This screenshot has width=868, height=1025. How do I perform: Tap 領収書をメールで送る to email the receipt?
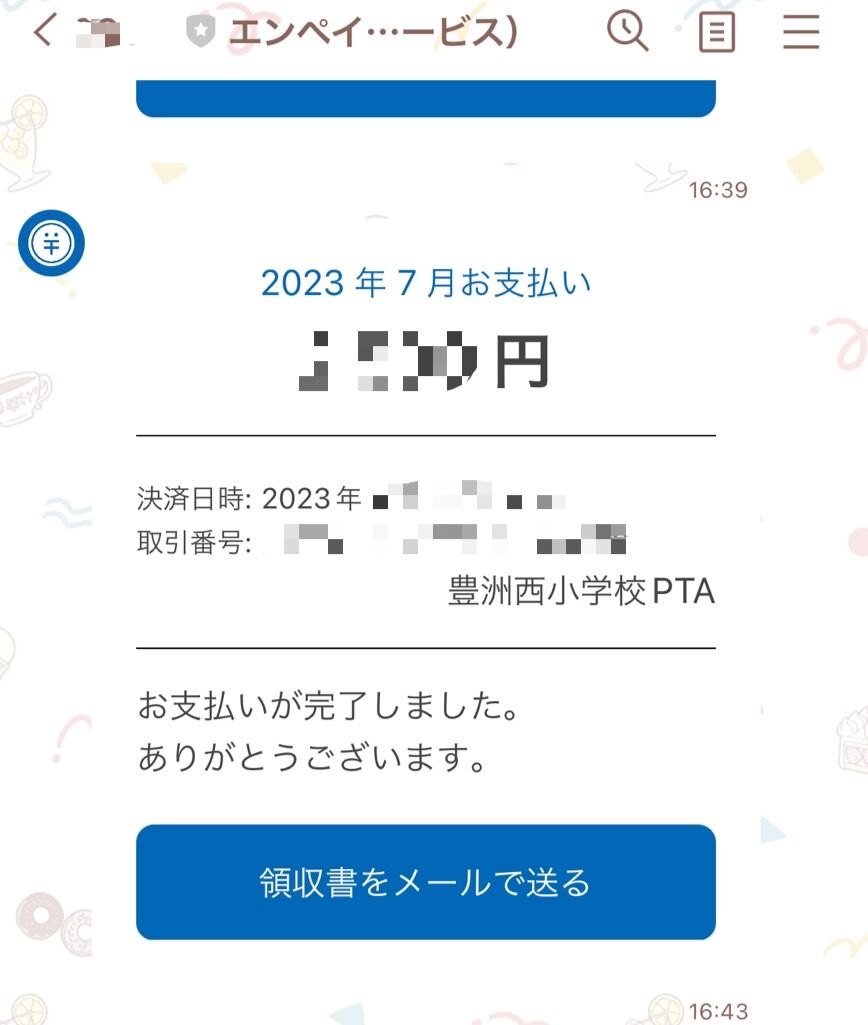[426, 884]
